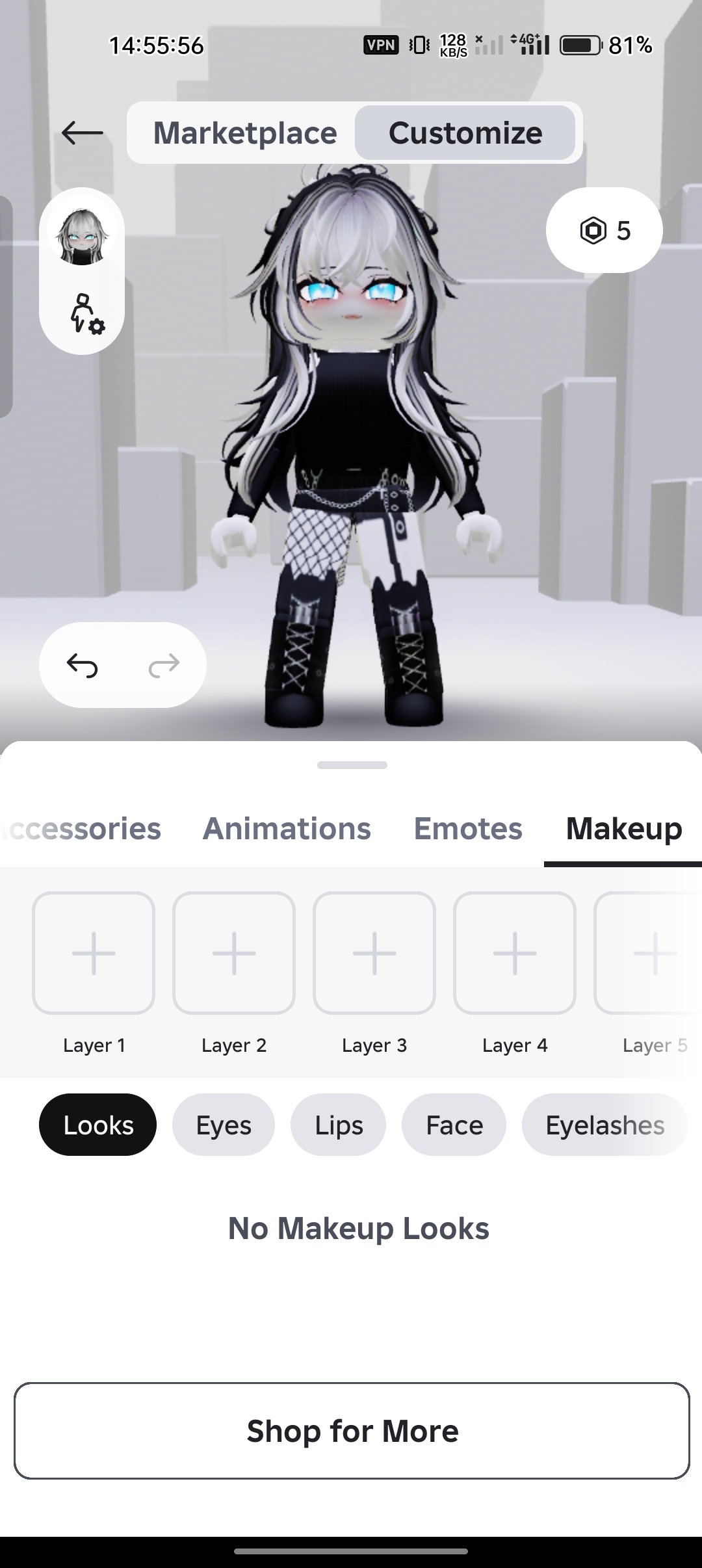The width and height of the screenshot is (702, 1568).
Task: Switch to the Marketplace tab
Action: click(245, 133)
